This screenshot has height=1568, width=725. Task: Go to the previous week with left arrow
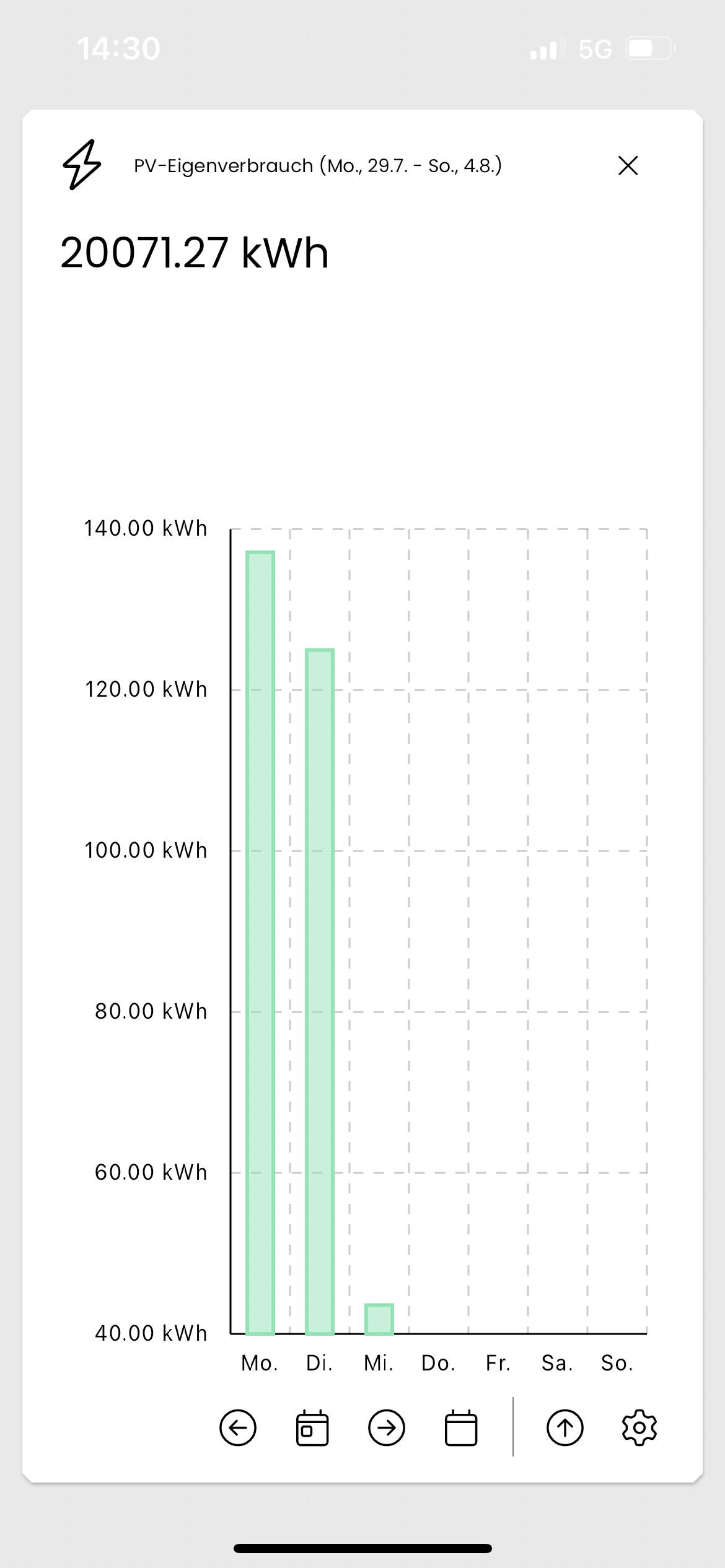238,1428
